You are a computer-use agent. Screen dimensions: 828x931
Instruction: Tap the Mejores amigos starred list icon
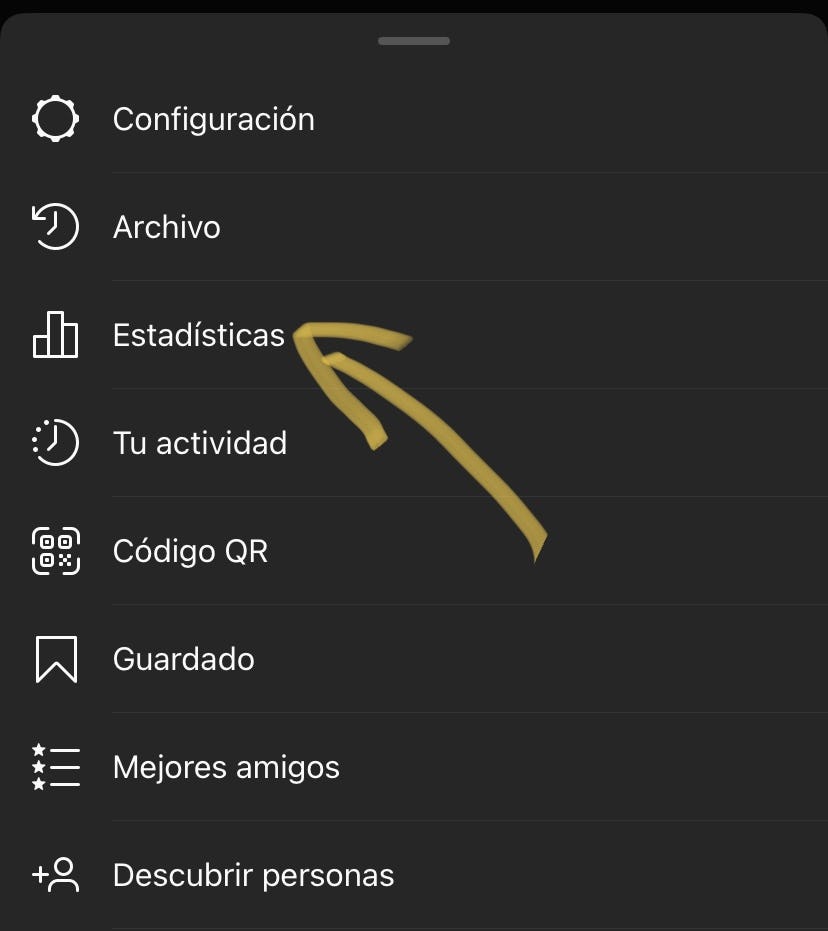coord(55,767)
